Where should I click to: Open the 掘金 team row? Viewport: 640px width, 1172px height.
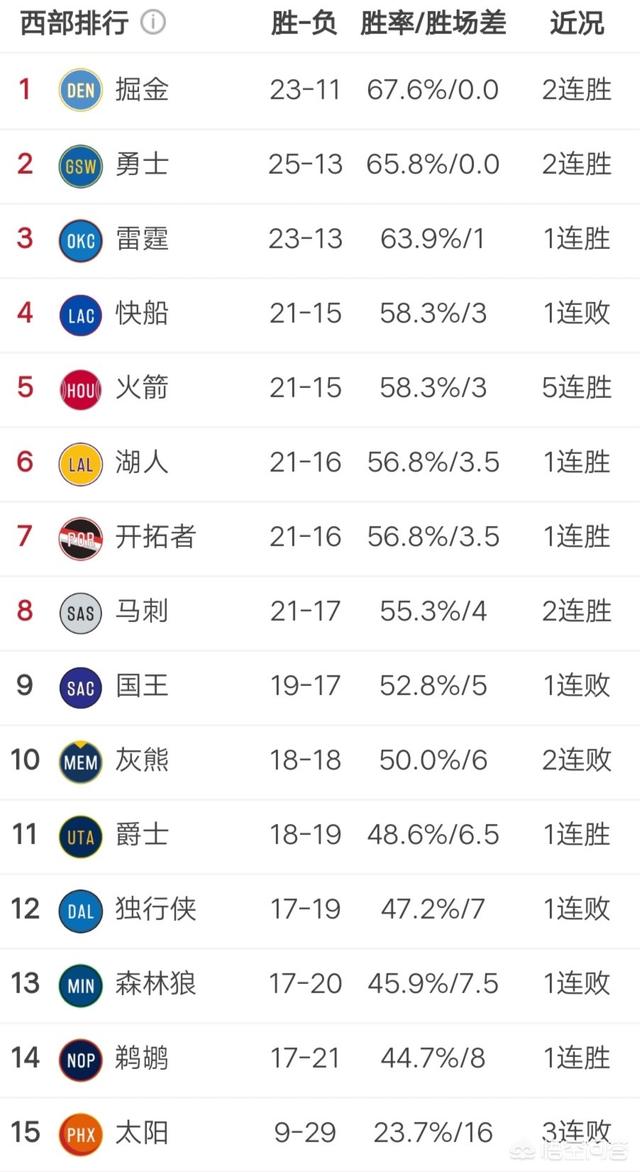(320, 90)
